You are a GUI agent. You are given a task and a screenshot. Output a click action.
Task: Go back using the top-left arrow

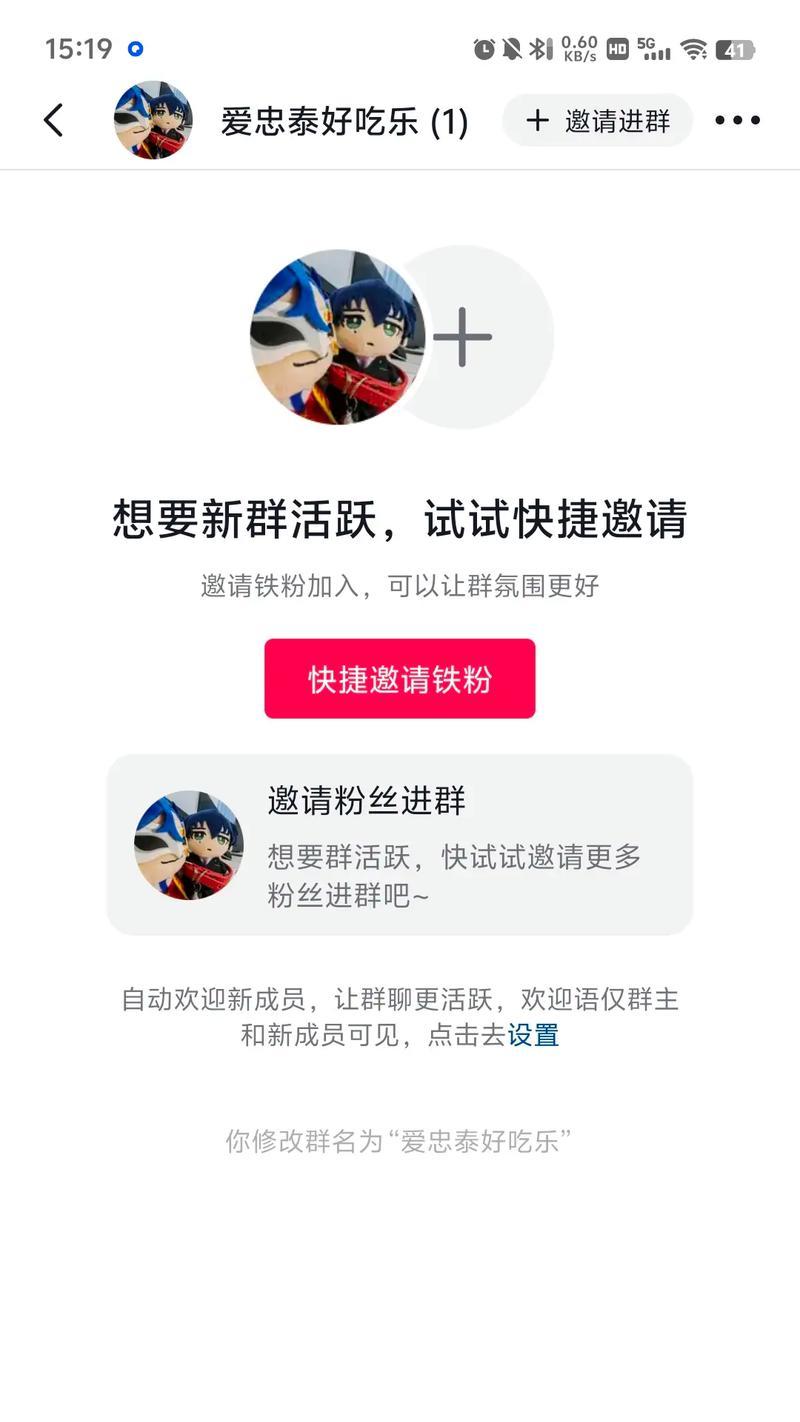(x=54, y=120)
